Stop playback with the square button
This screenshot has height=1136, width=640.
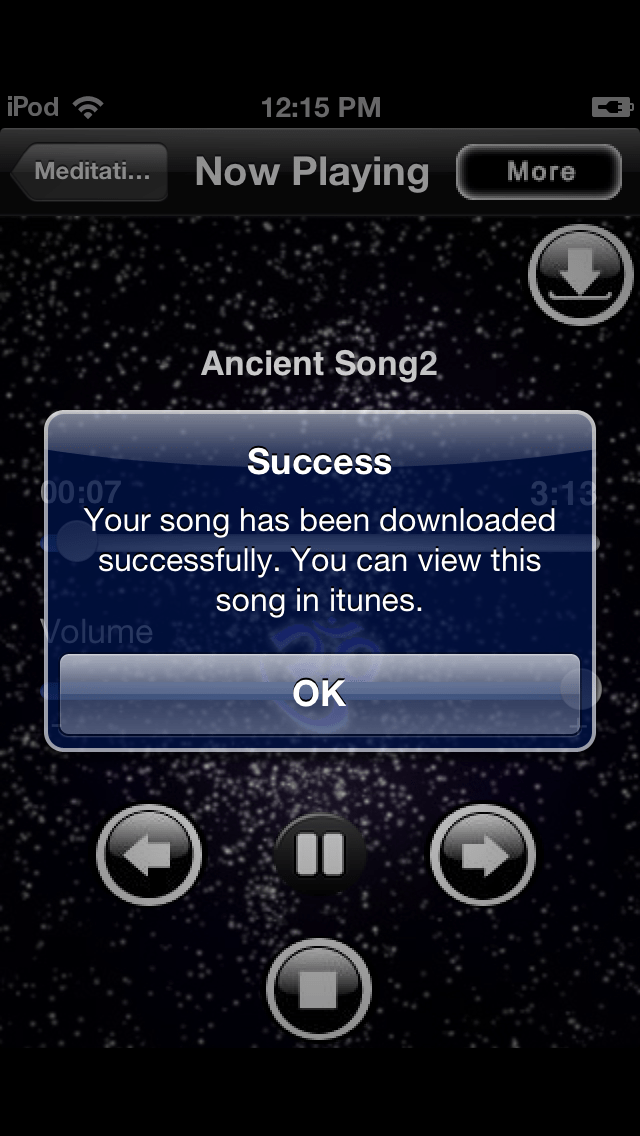click(319, 989)
